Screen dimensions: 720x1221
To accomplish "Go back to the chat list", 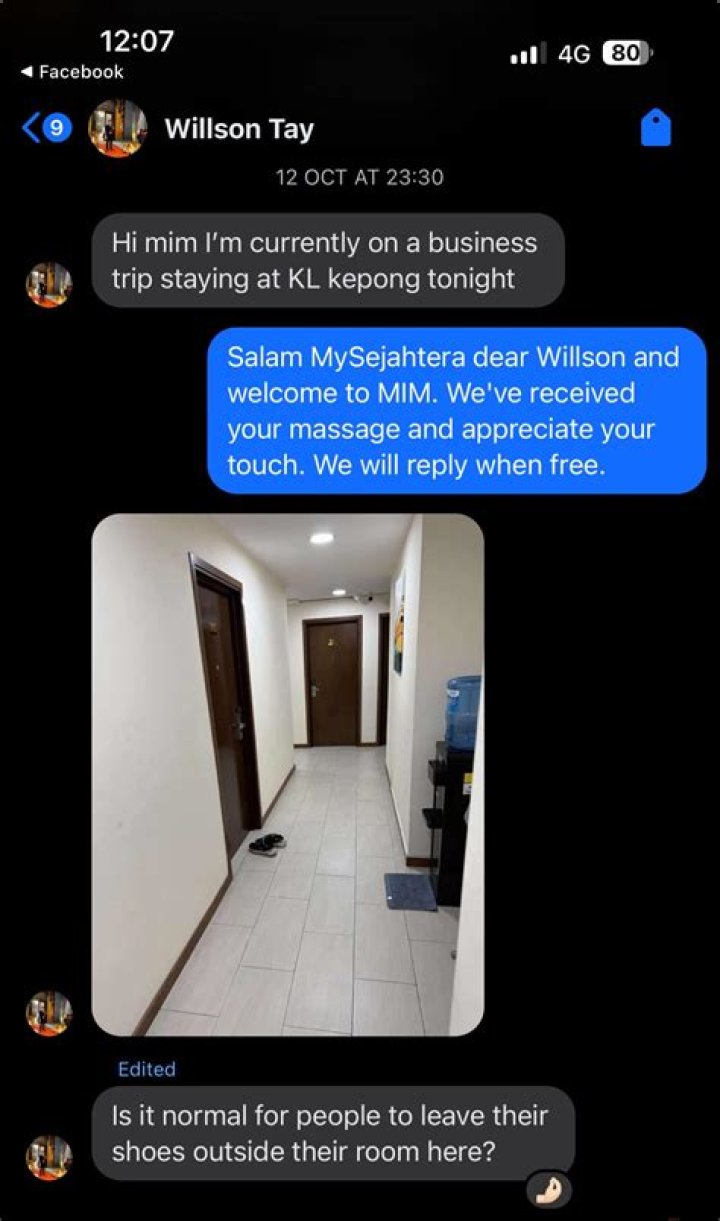I will click(46, 128).
